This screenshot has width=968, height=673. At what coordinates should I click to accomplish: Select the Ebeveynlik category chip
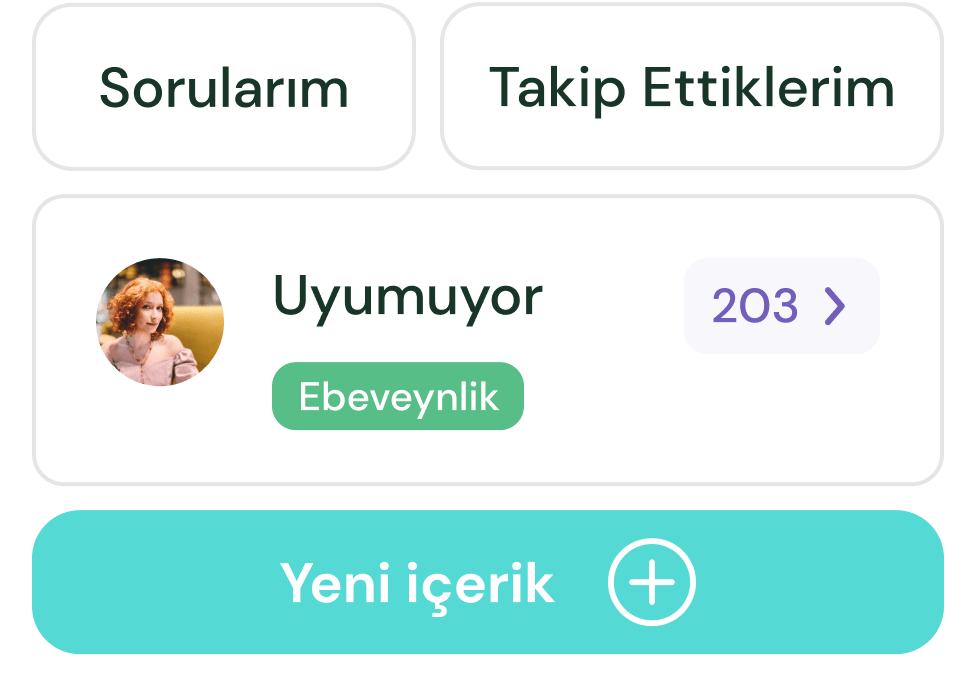[398, 397]
